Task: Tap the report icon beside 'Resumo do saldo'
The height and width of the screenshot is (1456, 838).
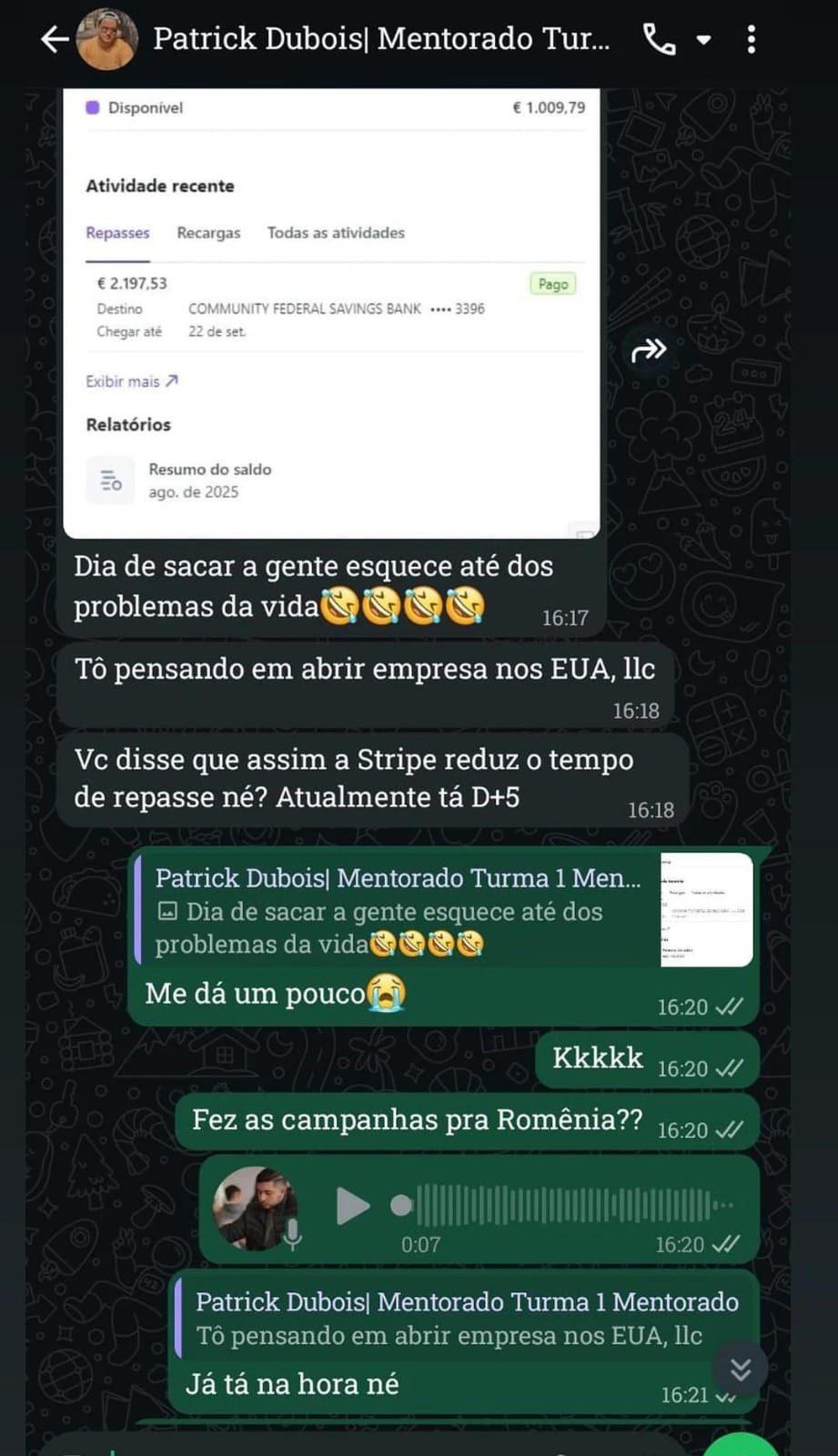Action: pyautogui.click(x=110, y=480)
